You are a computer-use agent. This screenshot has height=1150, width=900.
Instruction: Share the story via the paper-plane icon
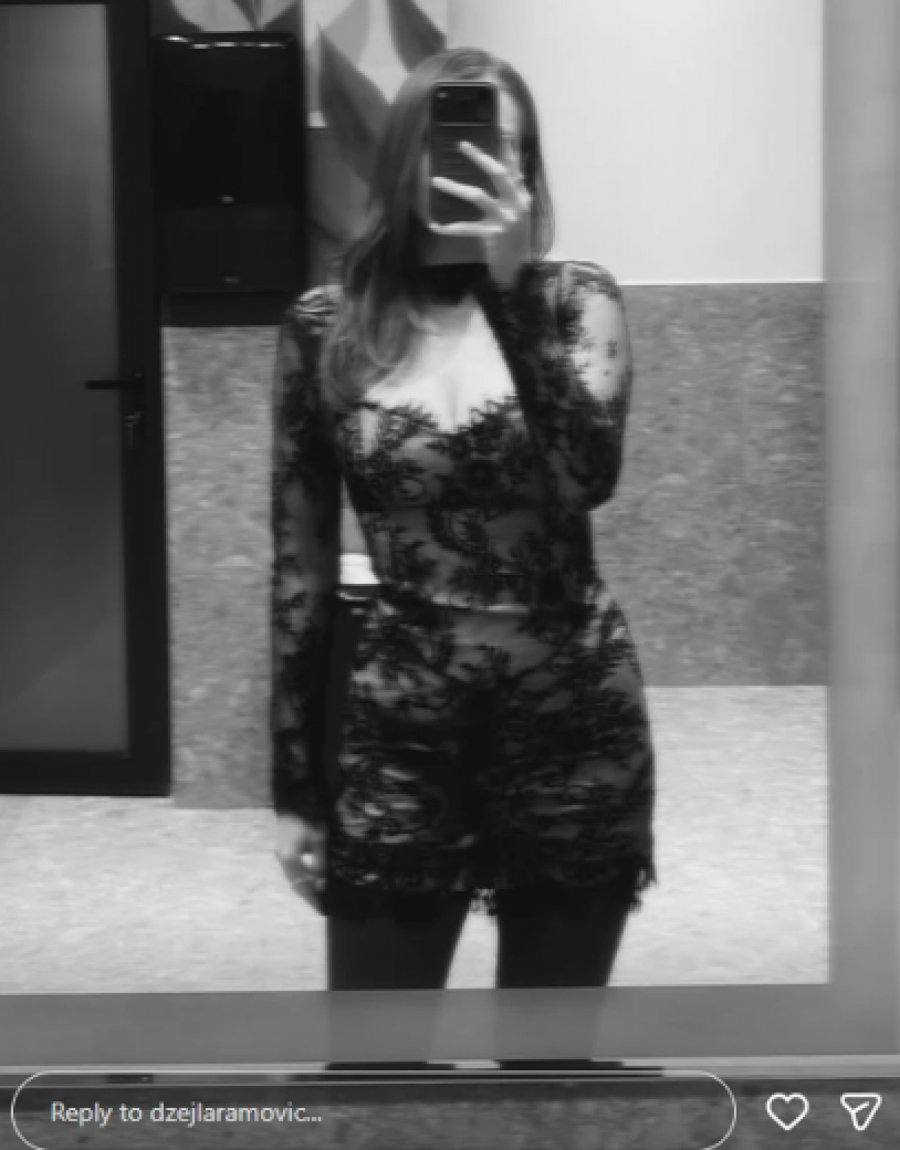coord(859,1111)
